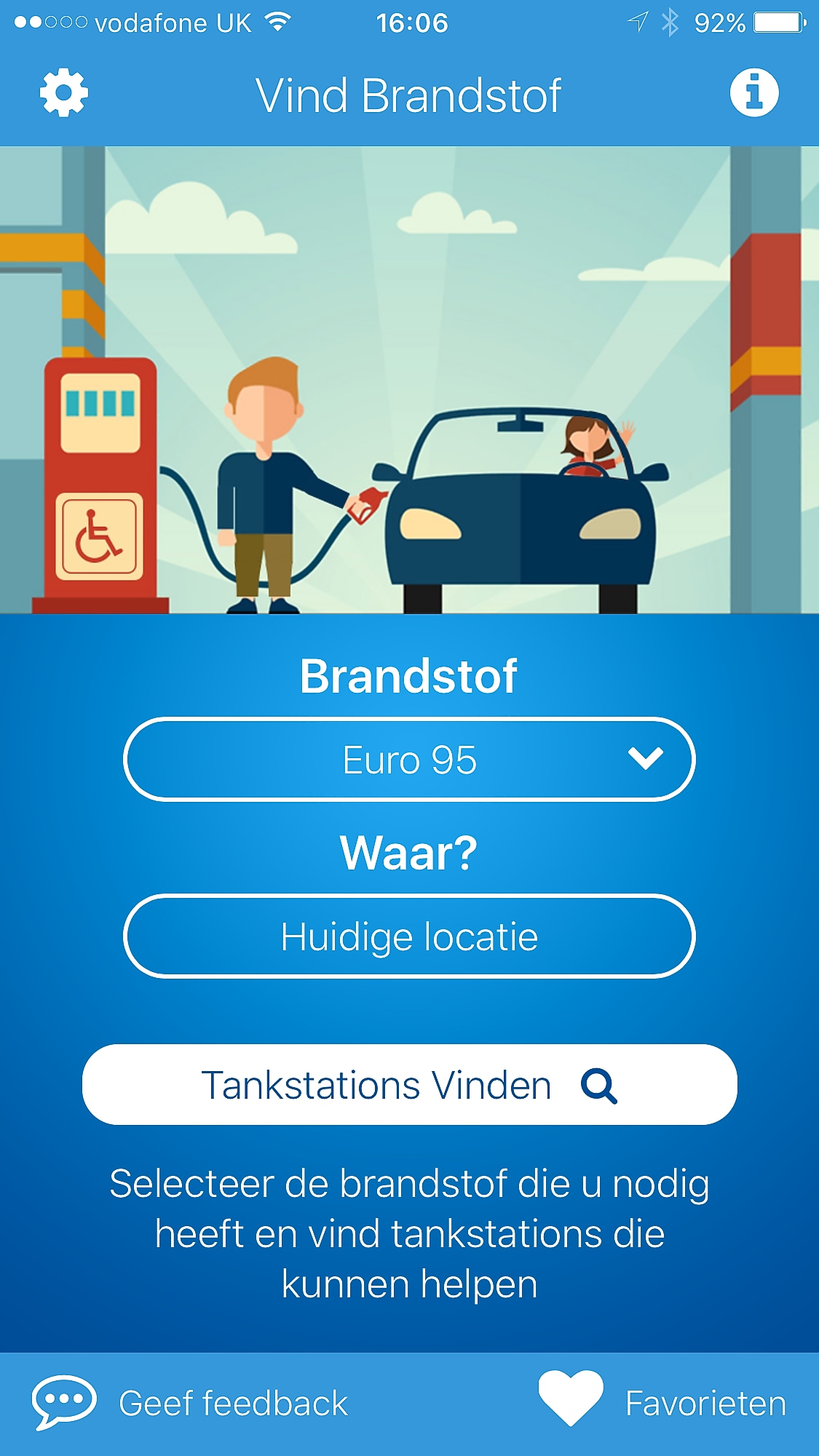Open Geef feedback

click(x=191, y=1402)
